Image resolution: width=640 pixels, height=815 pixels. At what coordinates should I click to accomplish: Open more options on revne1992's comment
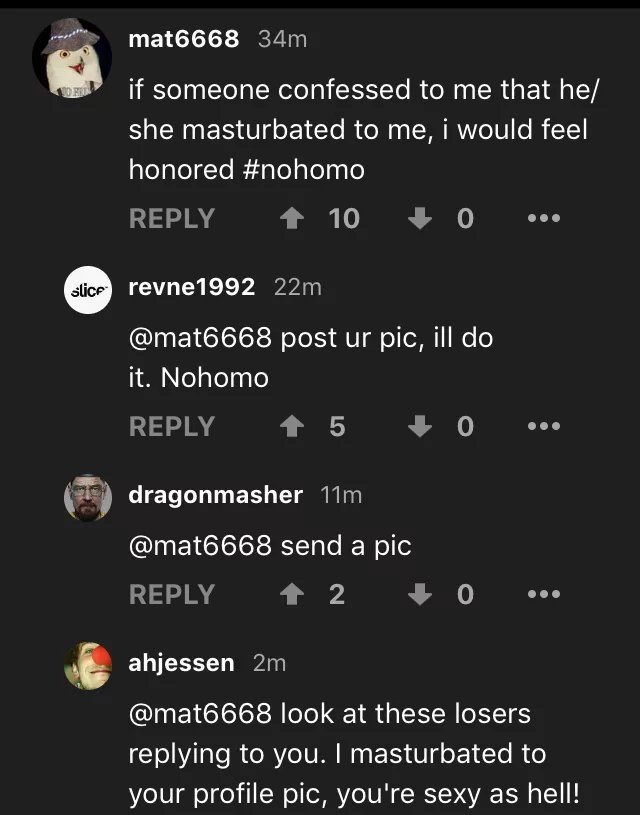tap(544, 426)
